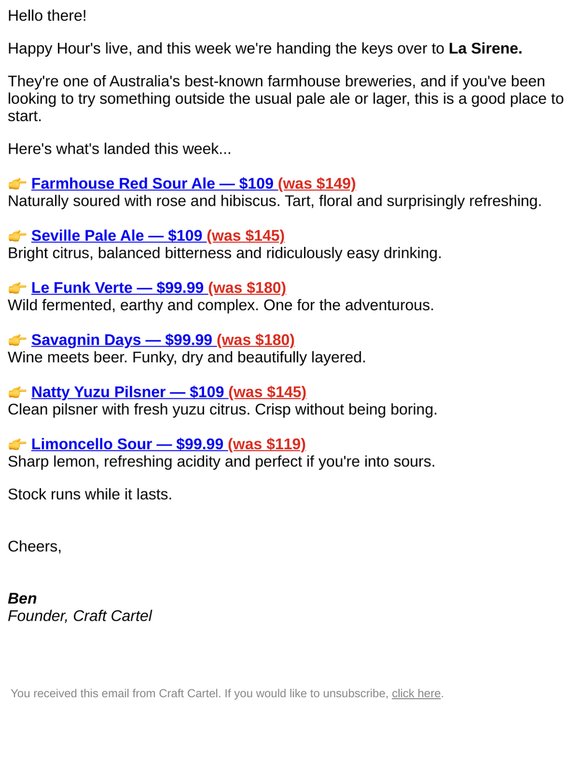The width and height of the screenshot is (580, 774).
Task: Tap the unsubscribe "click here" link
Action: 416,694
